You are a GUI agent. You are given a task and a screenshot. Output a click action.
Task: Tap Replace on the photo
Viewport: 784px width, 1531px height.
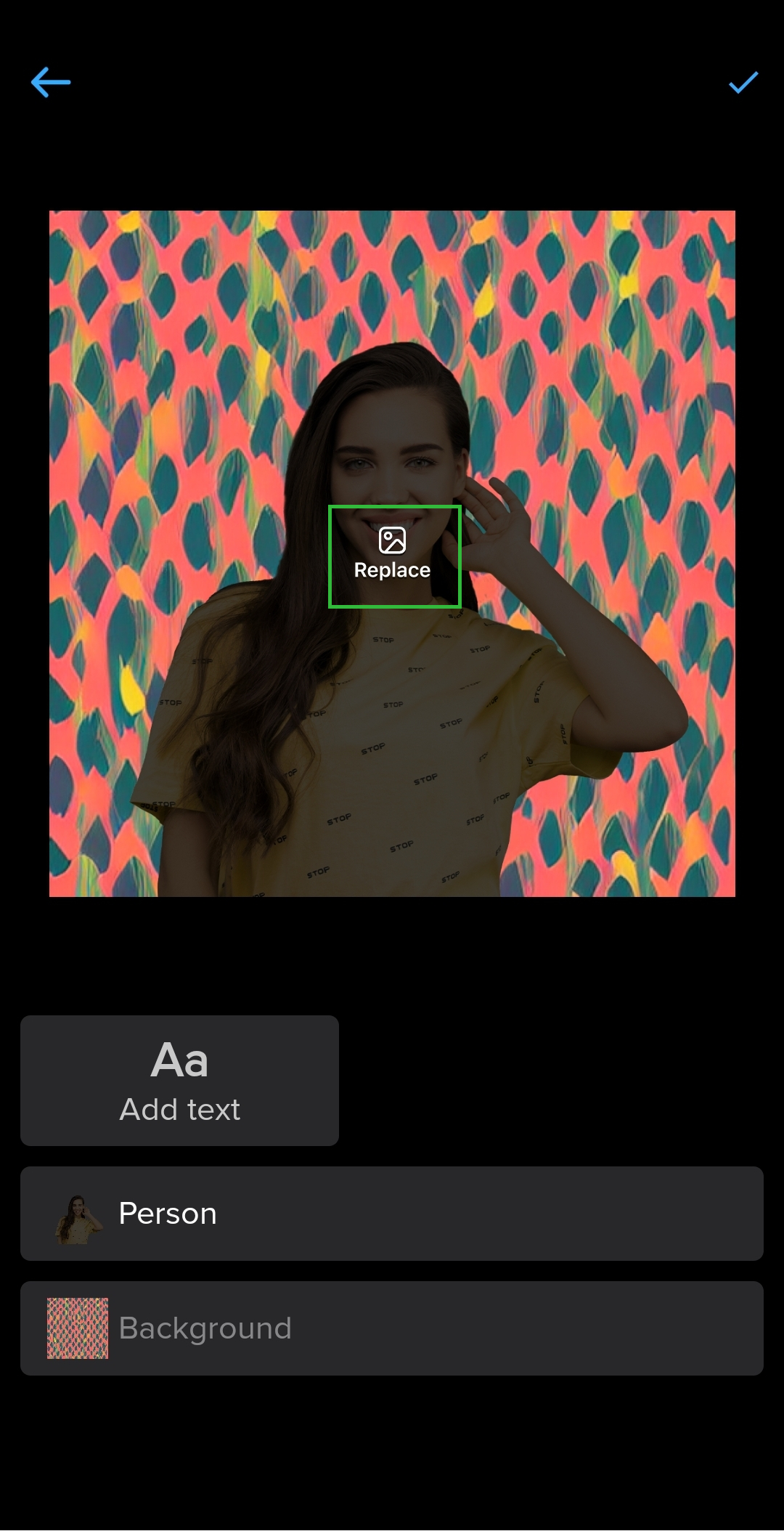[x=394, y=556]
